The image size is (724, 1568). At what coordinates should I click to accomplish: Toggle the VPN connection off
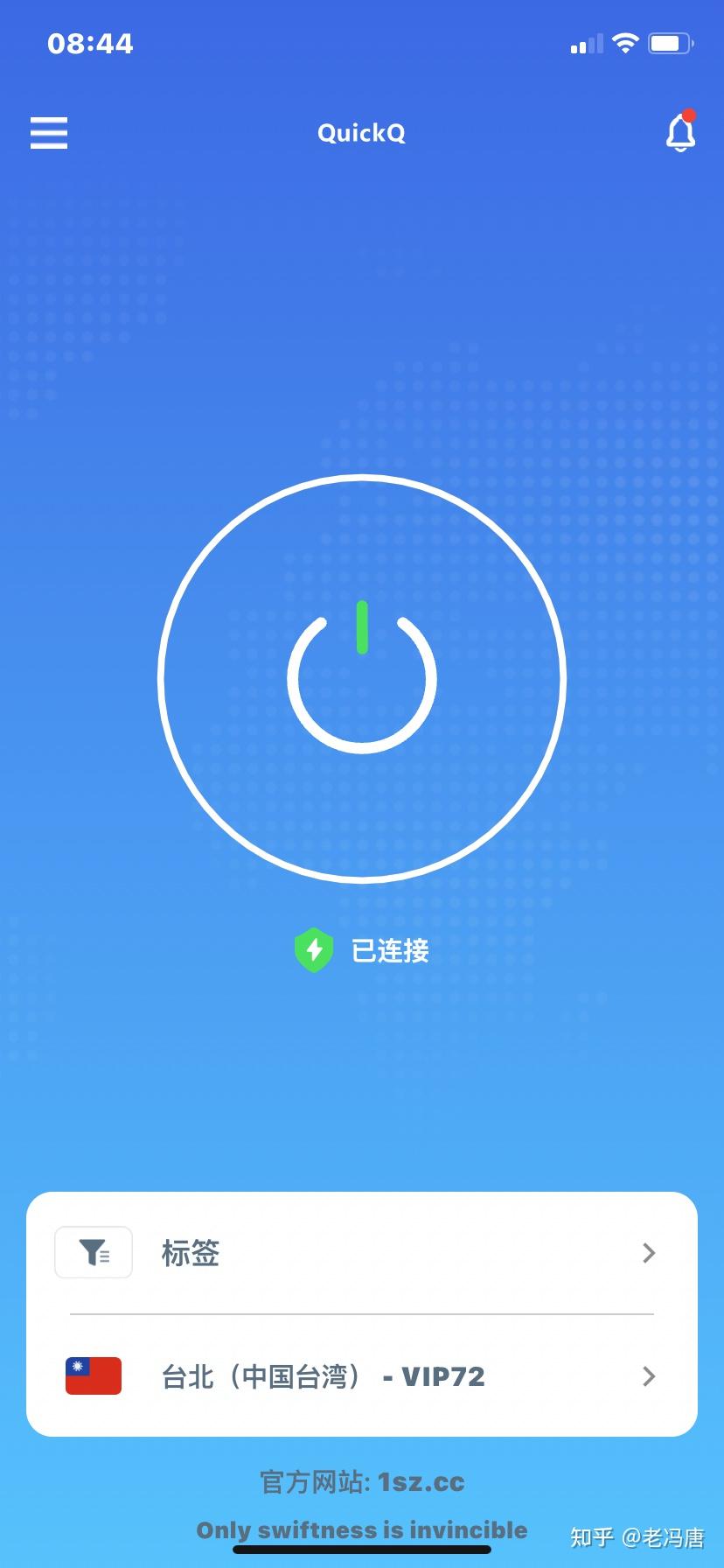coord(361,679)
